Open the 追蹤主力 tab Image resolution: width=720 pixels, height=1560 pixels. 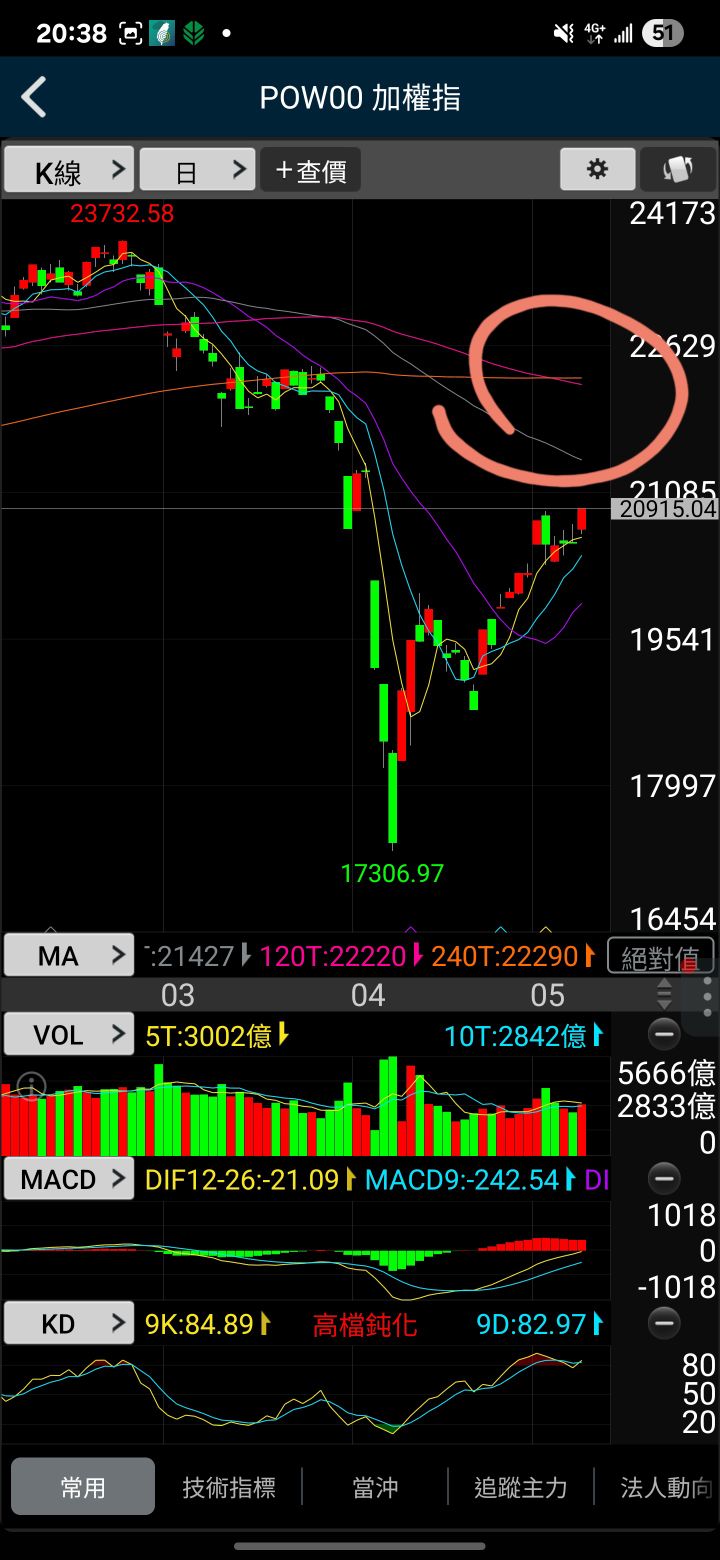tap(521, 1487)
